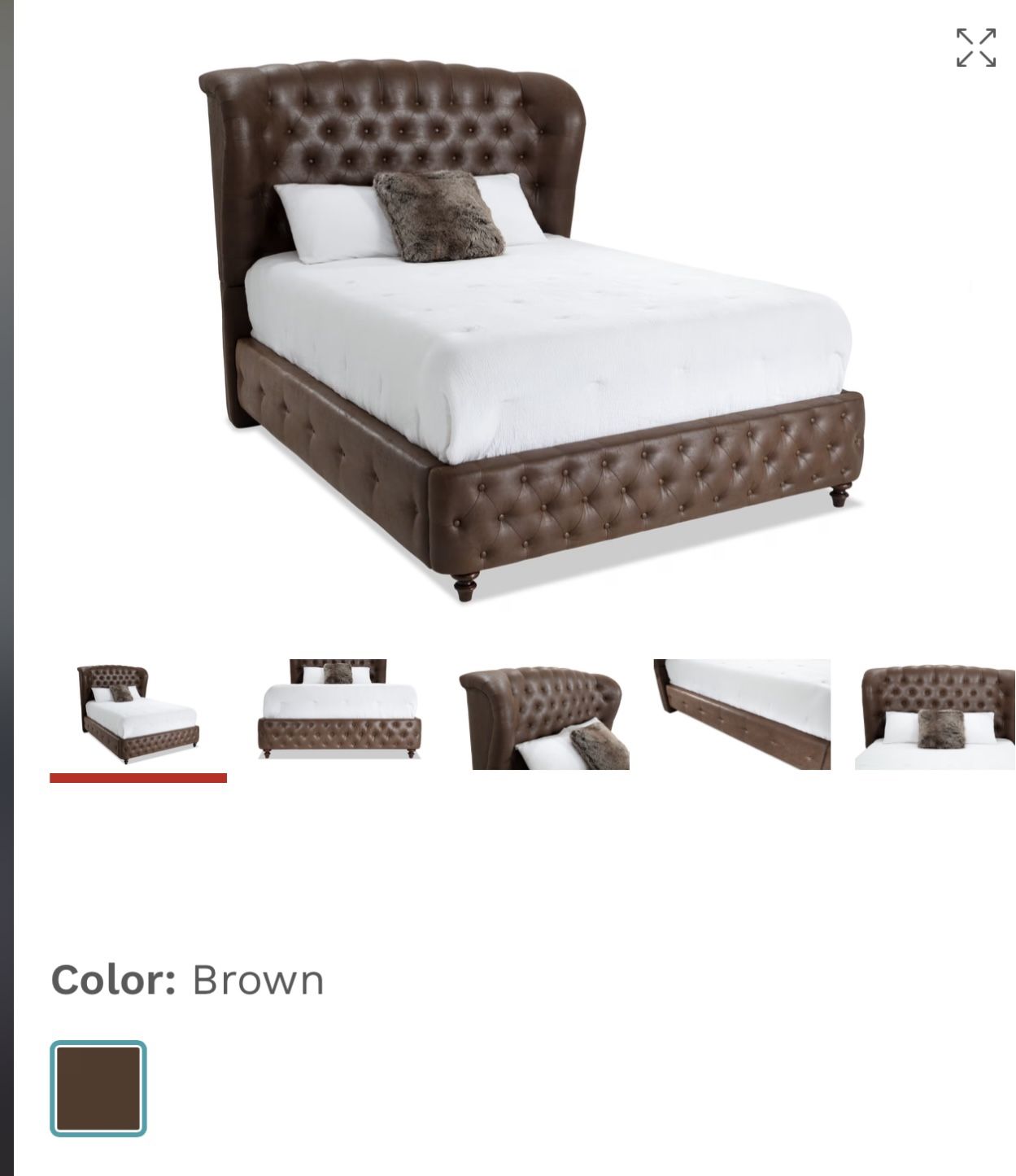The width and height of the screenshot is (1016, 1176).
Task: Show the side rail detail thumbnail
Action: point(742,714)
